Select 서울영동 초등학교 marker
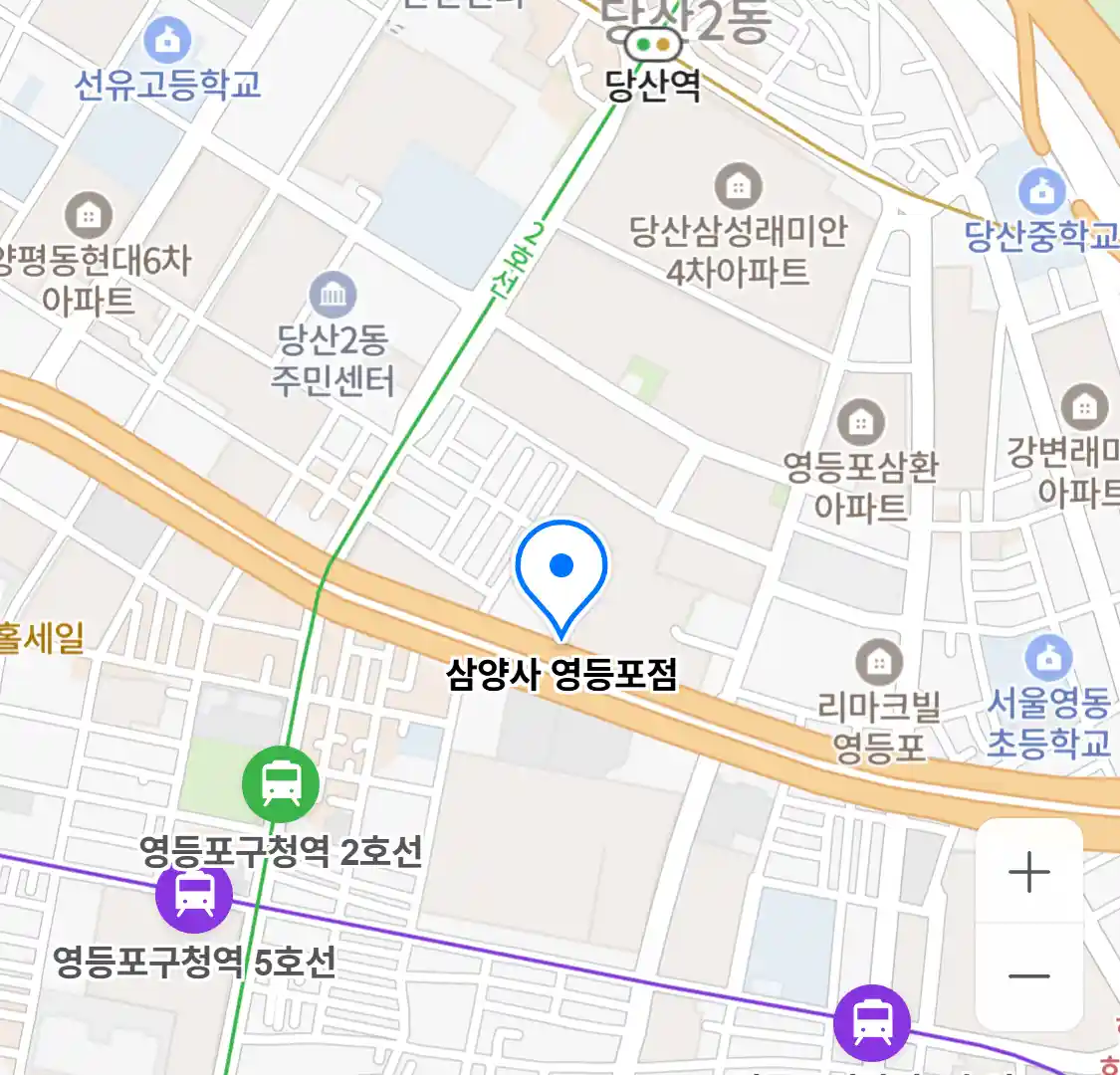 (x=1047, y=658)
